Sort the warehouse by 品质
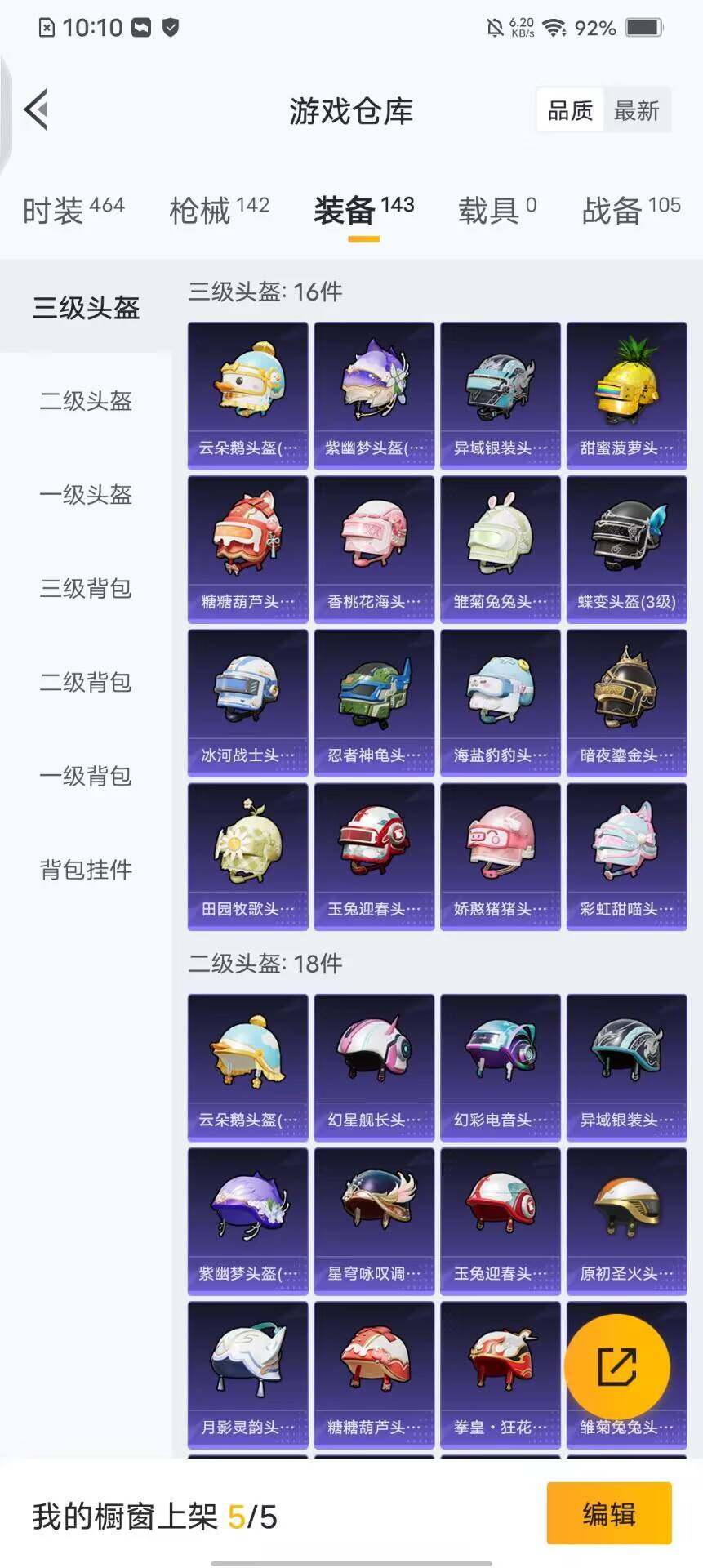The image size is (703, 1568). click(x=570, y=111)
